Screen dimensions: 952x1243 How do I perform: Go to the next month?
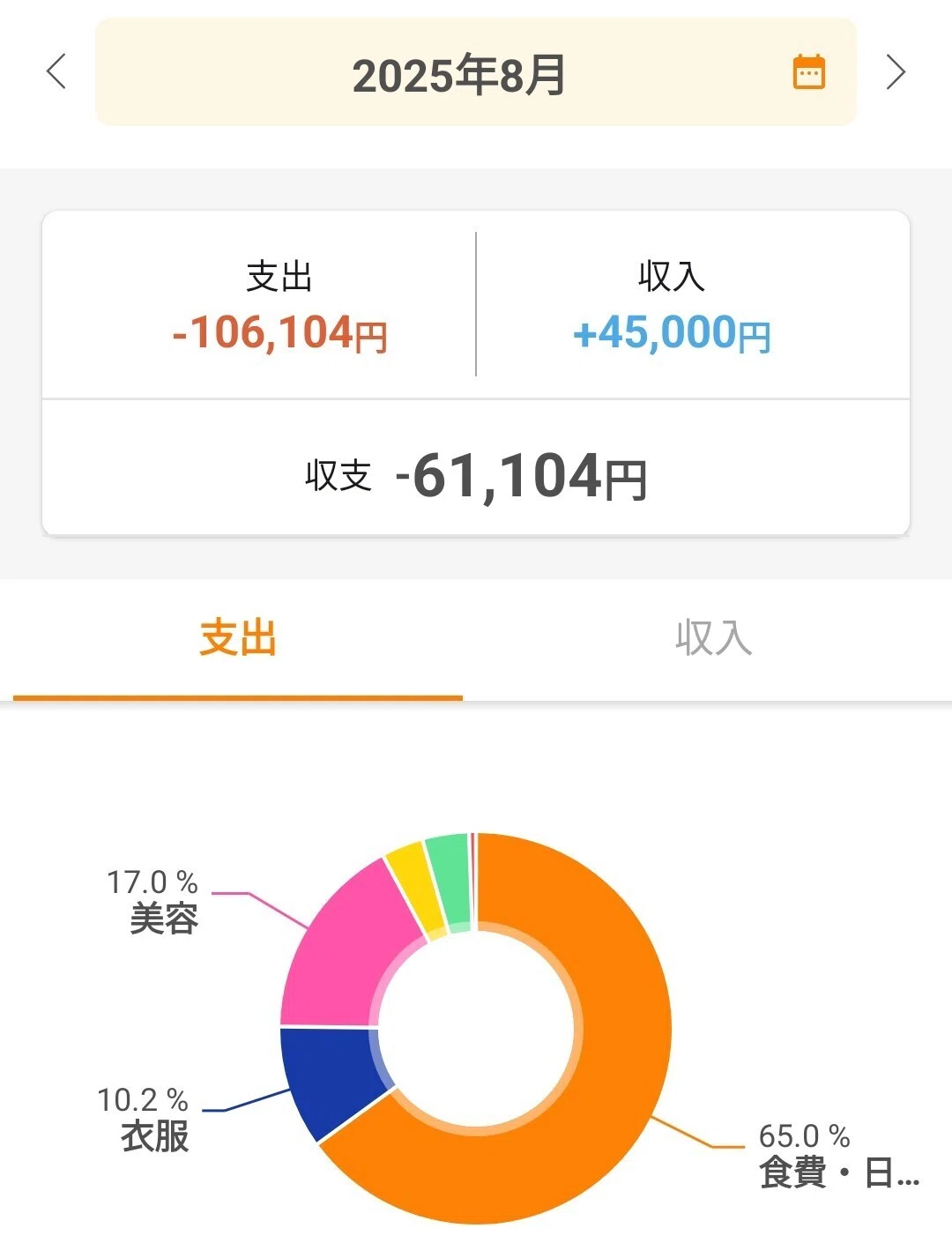pyautogui.click(x=896, y=71)
